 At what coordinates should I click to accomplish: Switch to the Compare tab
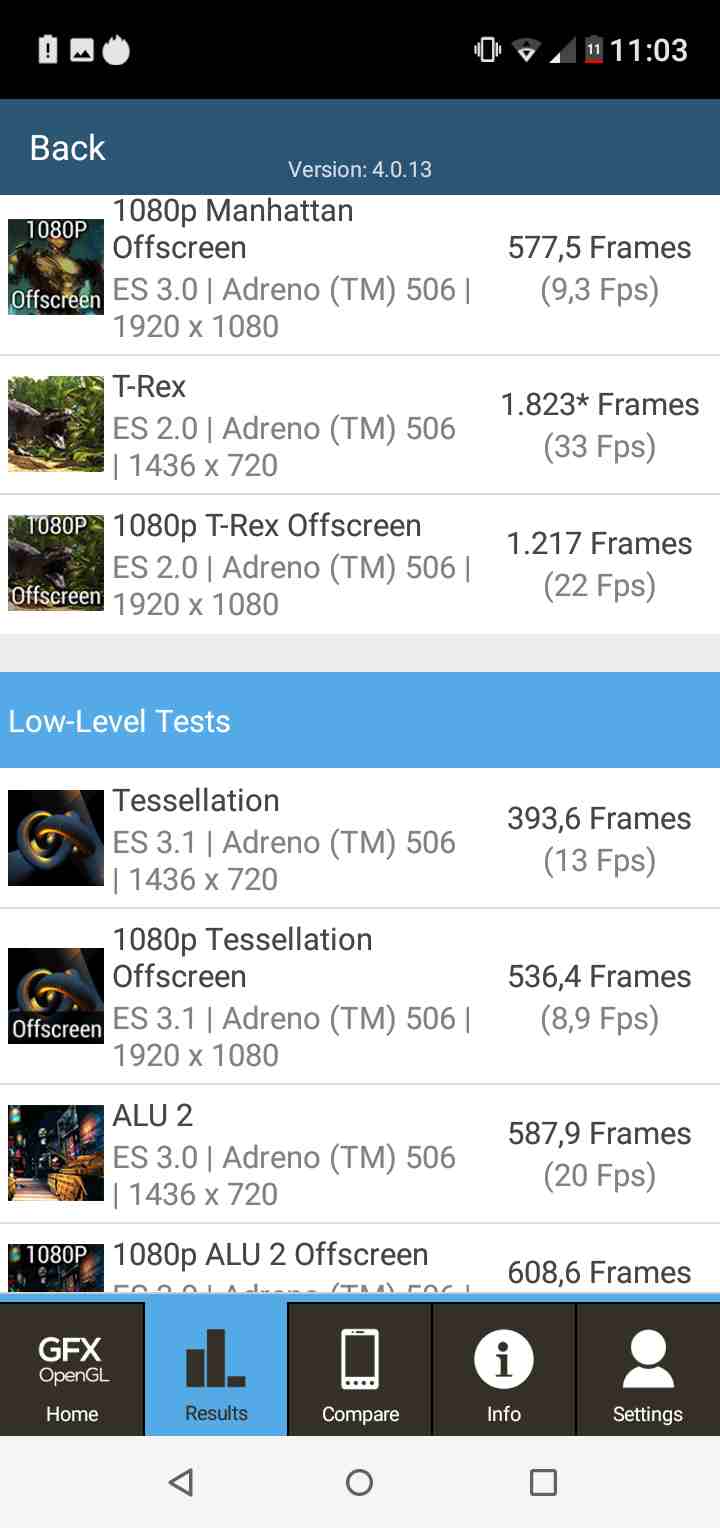(360, 1369)
